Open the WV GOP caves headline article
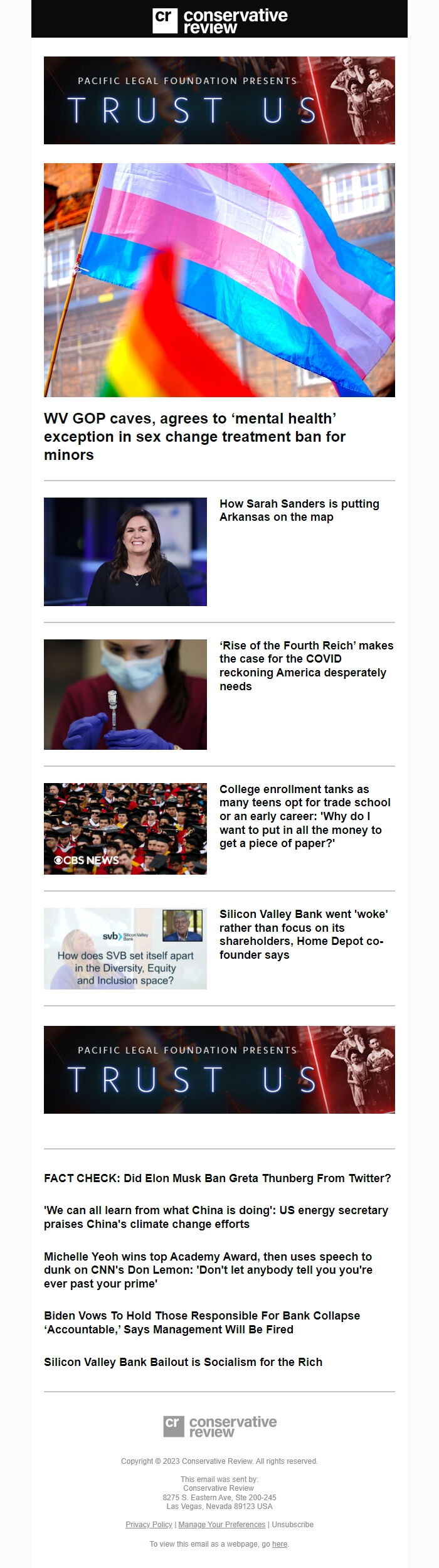439x1568 pixels. coord(194,437)
